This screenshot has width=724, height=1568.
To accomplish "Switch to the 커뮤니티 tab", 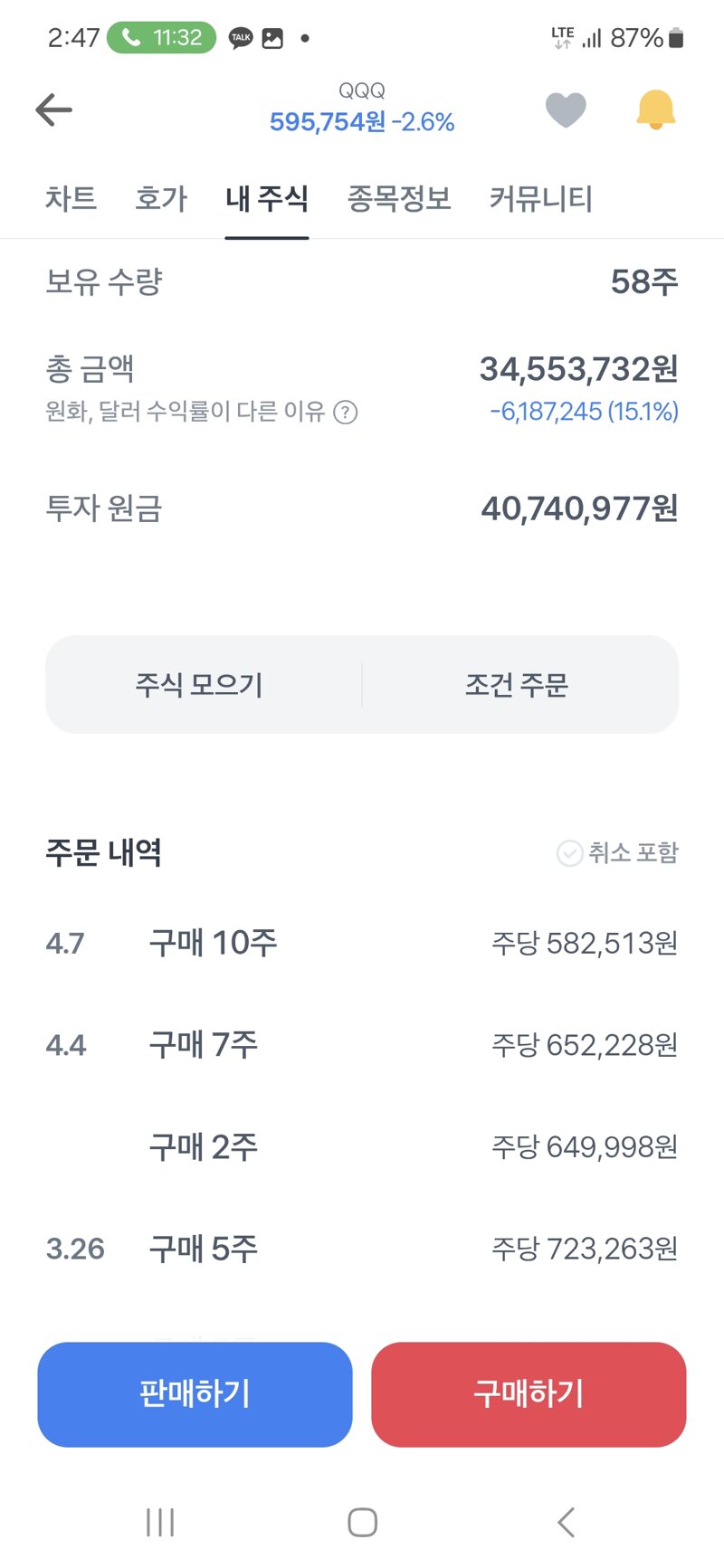I will 541,198.
